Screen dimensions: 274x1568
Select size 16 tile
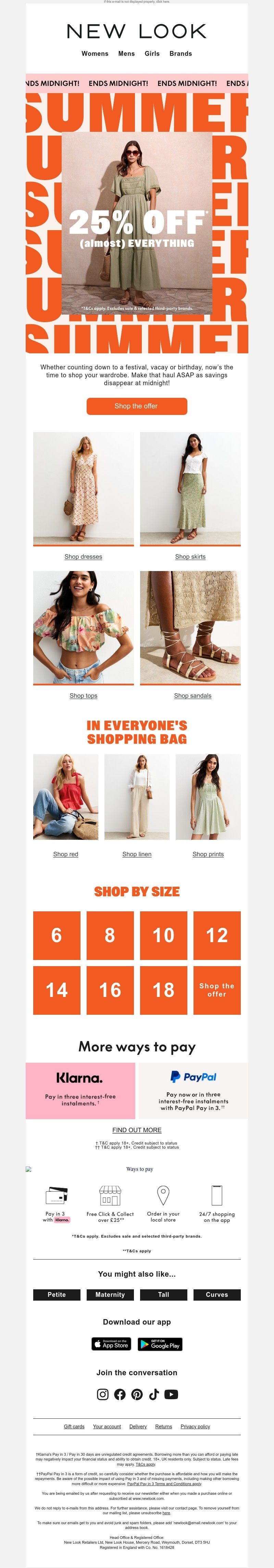click(110, 990)
